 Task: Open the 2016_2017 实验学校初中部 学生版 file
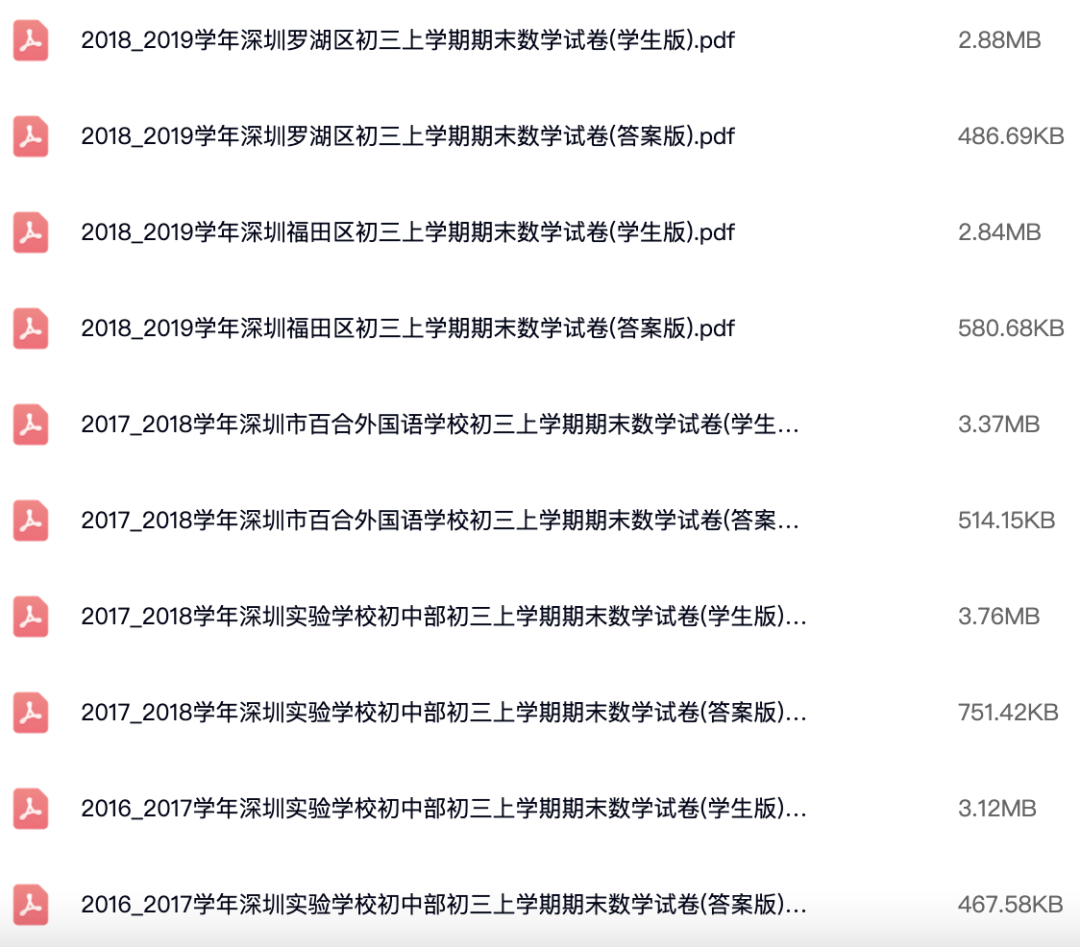(x=443, y=809)
